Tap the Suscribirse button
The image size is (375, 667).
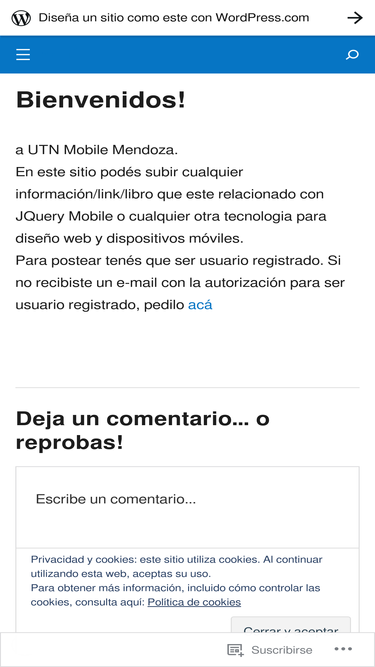[270, 650]
